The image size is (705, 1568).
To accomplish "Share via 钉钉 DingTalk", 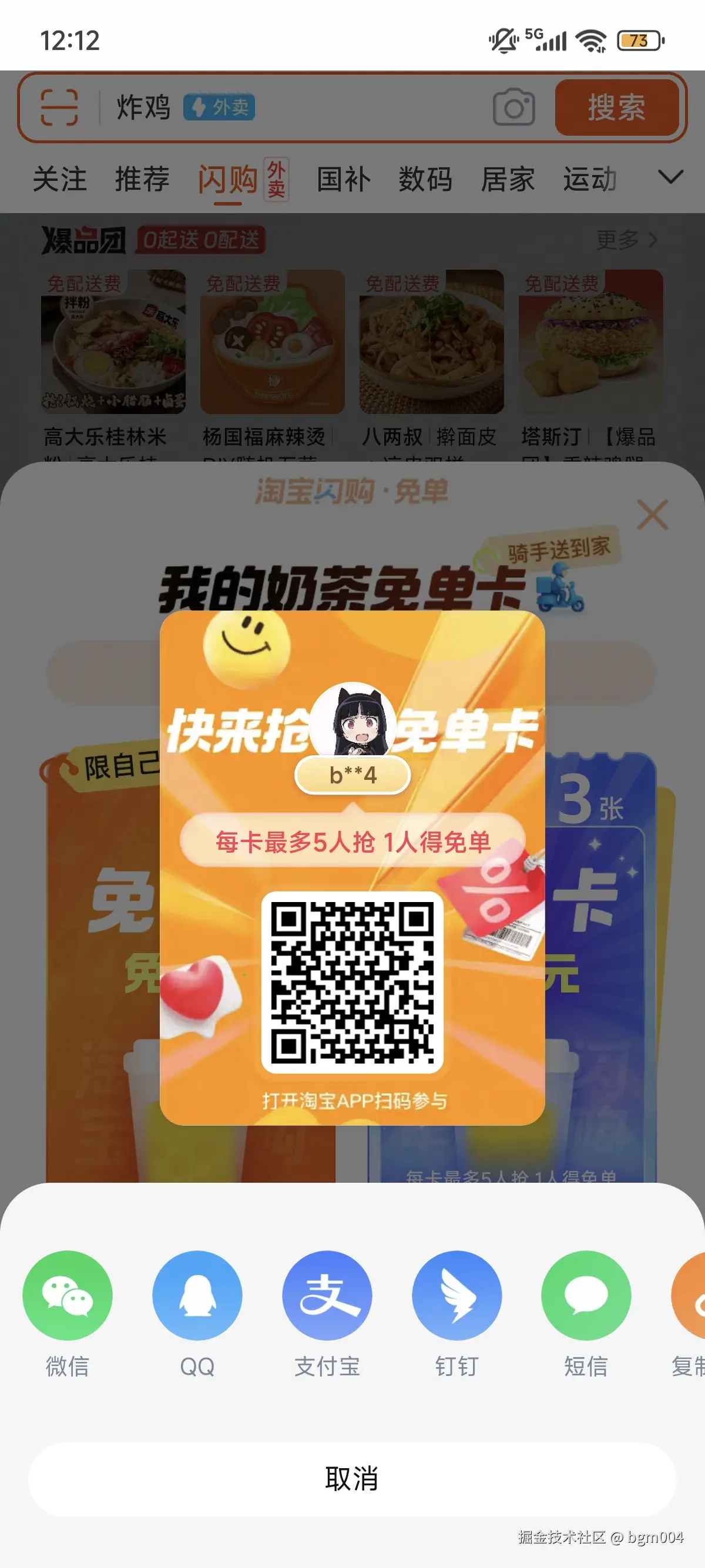I will [456, 1296].
